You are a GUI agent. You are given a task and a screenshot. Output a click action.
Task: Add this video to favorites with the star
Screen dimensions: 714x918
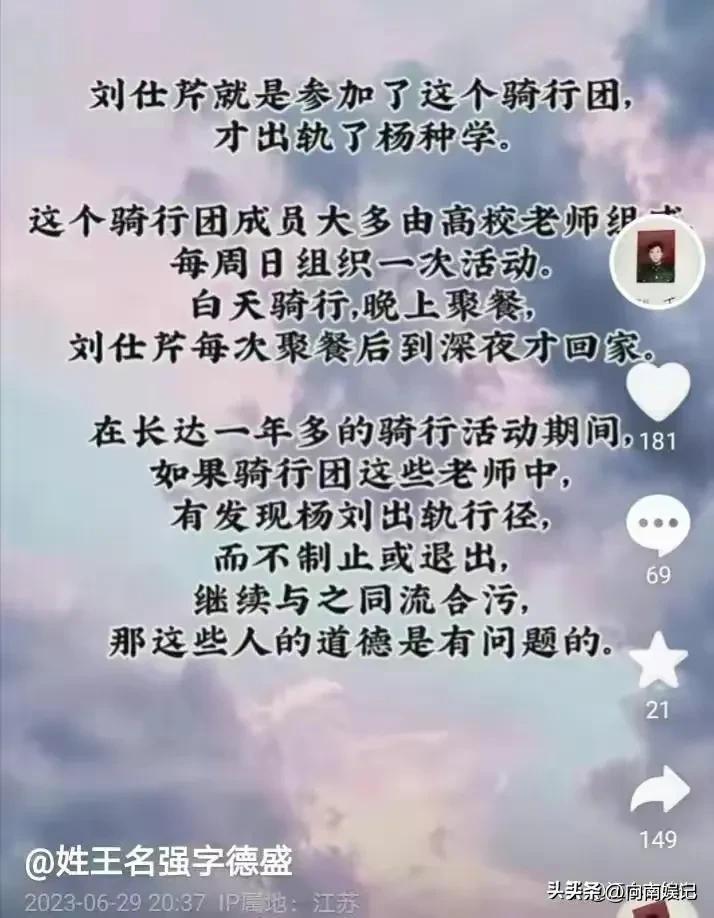[x=658, y=662]
